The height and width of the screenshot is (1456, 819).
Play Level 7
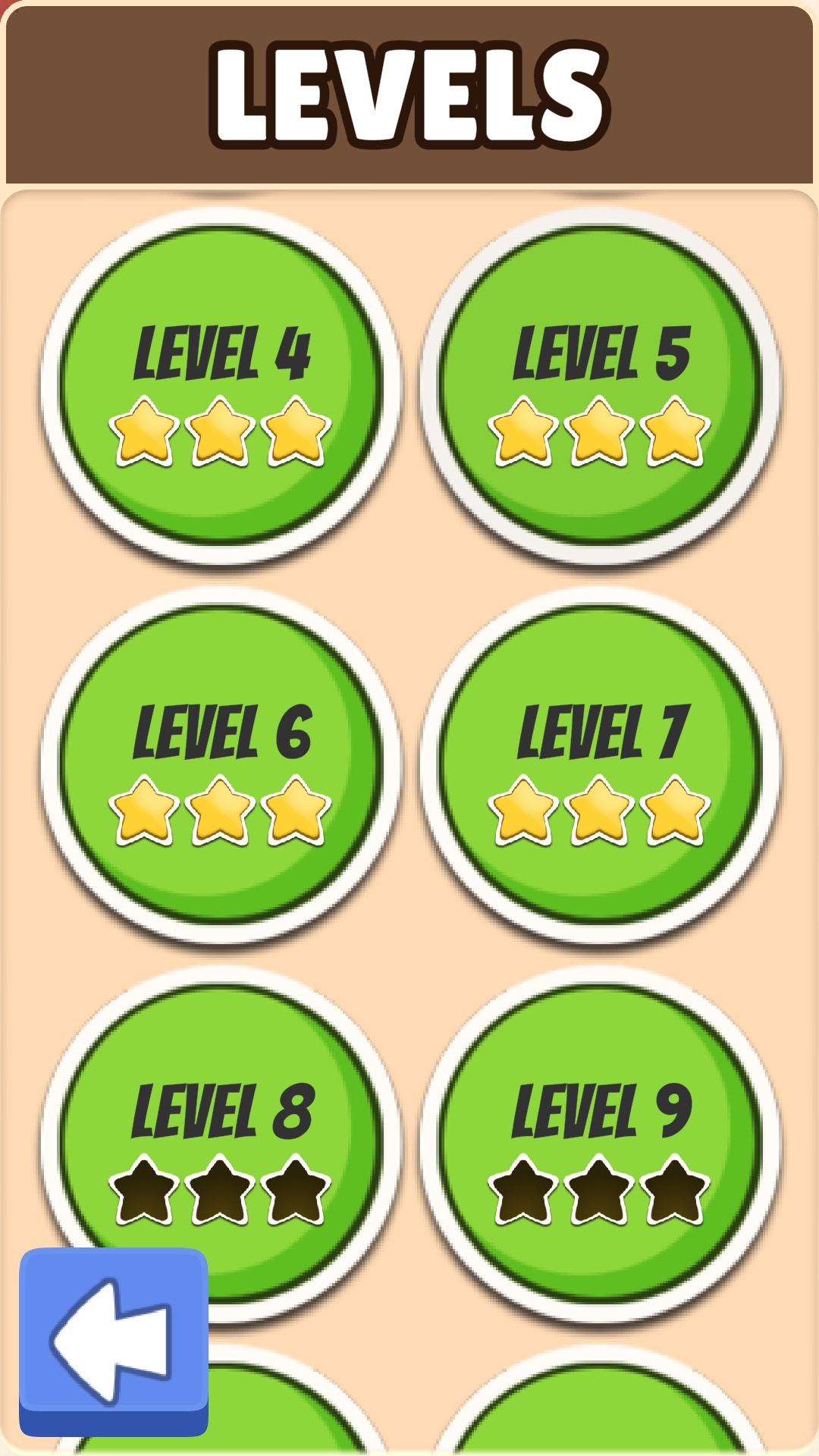pyautogui.click(x=600, y=766)
